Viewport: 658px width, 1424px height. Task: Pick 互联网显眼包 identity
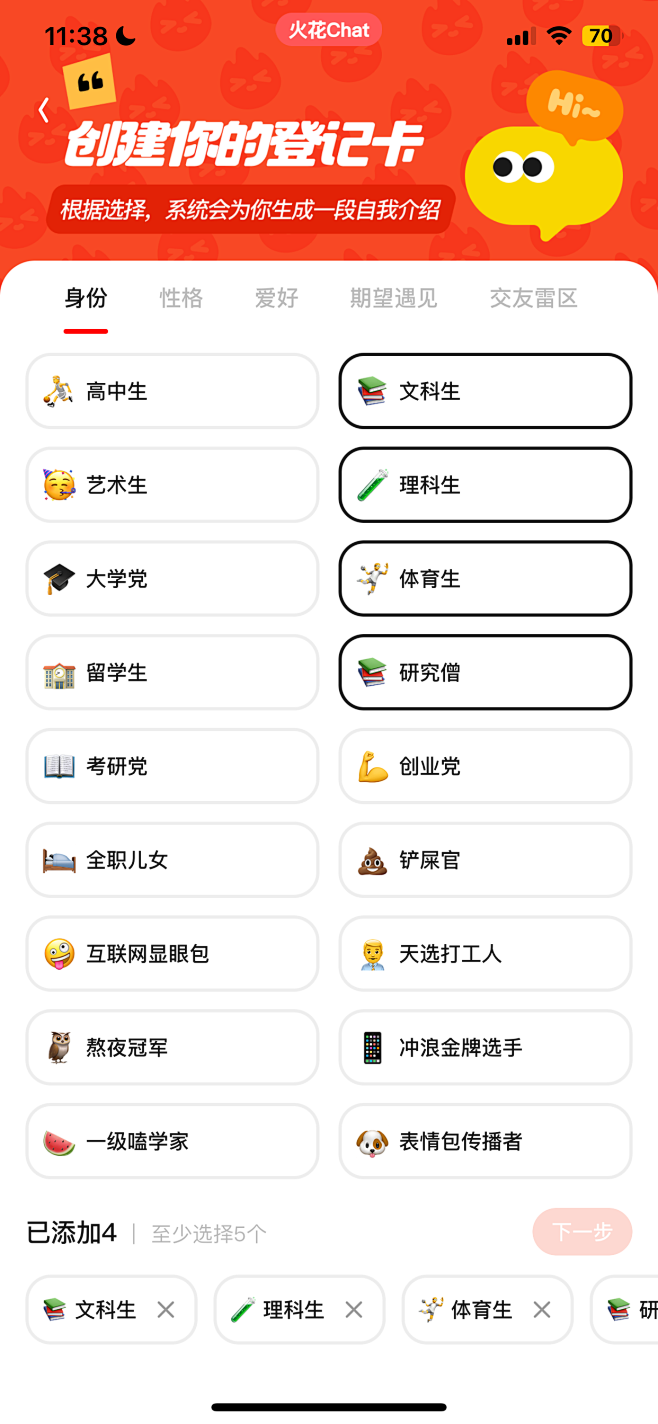[172, 954]
